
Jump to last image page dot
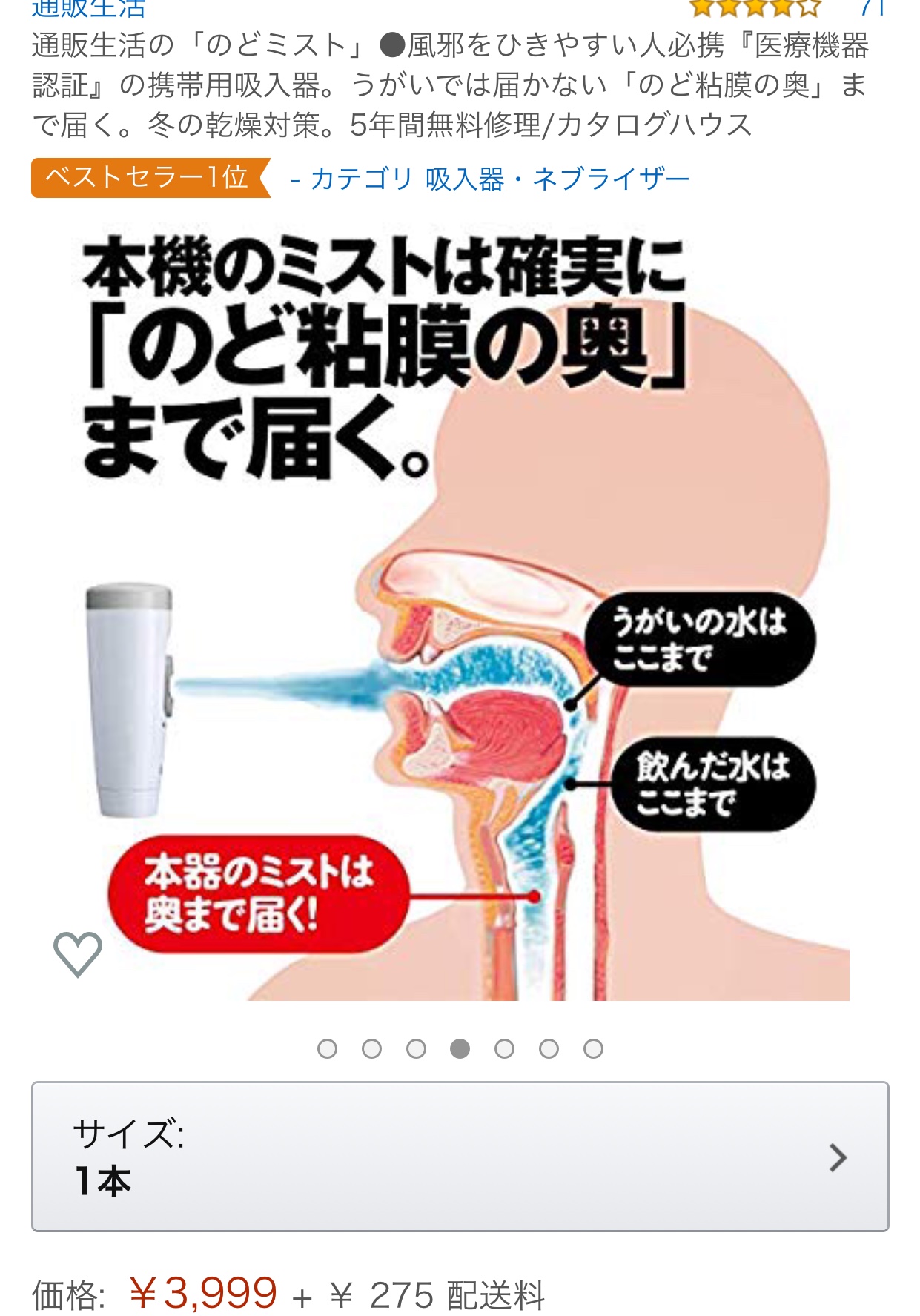[x=593, y=1048]
